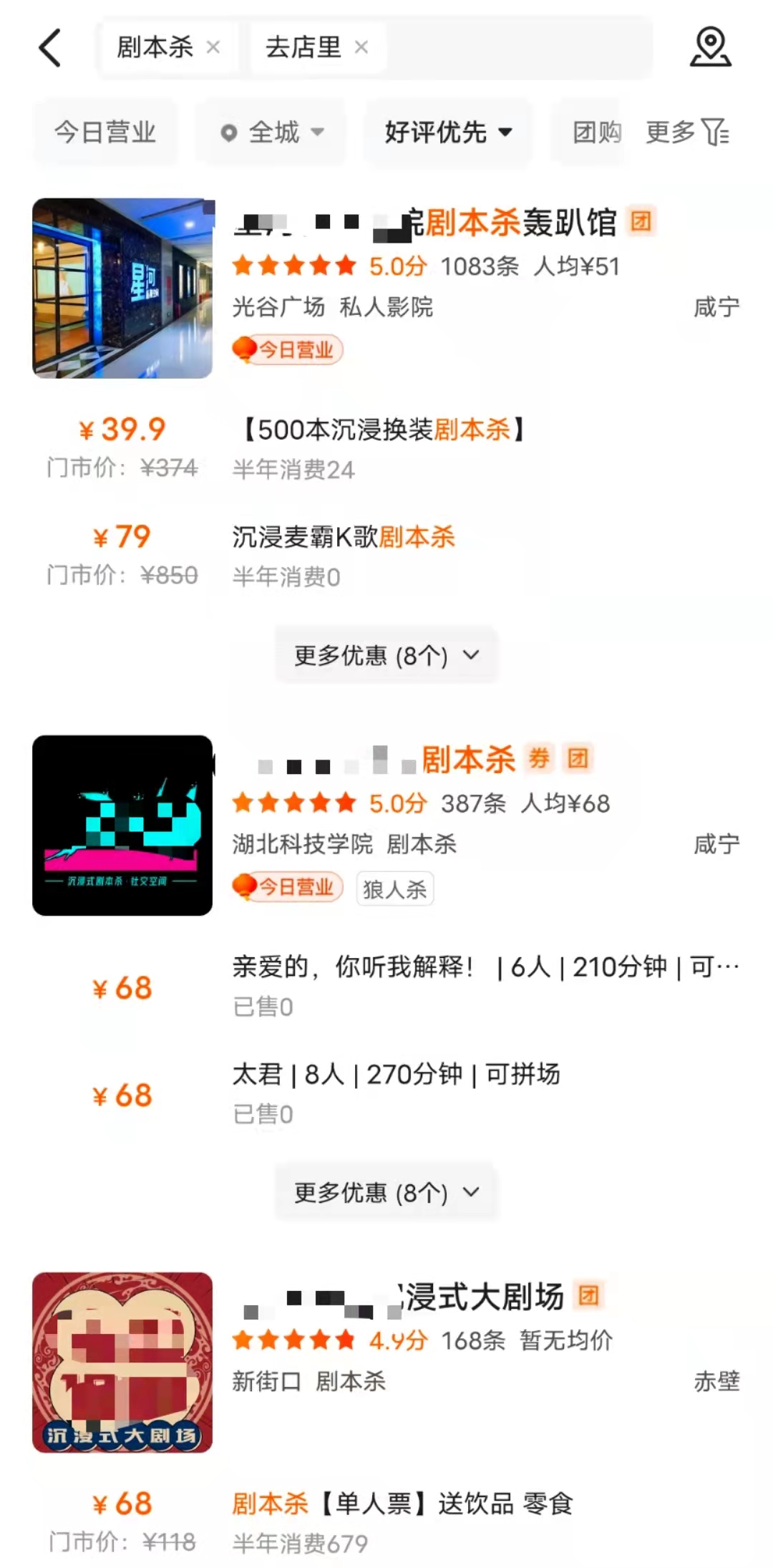Screen dimensions: 773x1568
Task: Open the 太君 8人 270分钟 deal
Action: click(396, 1075)
